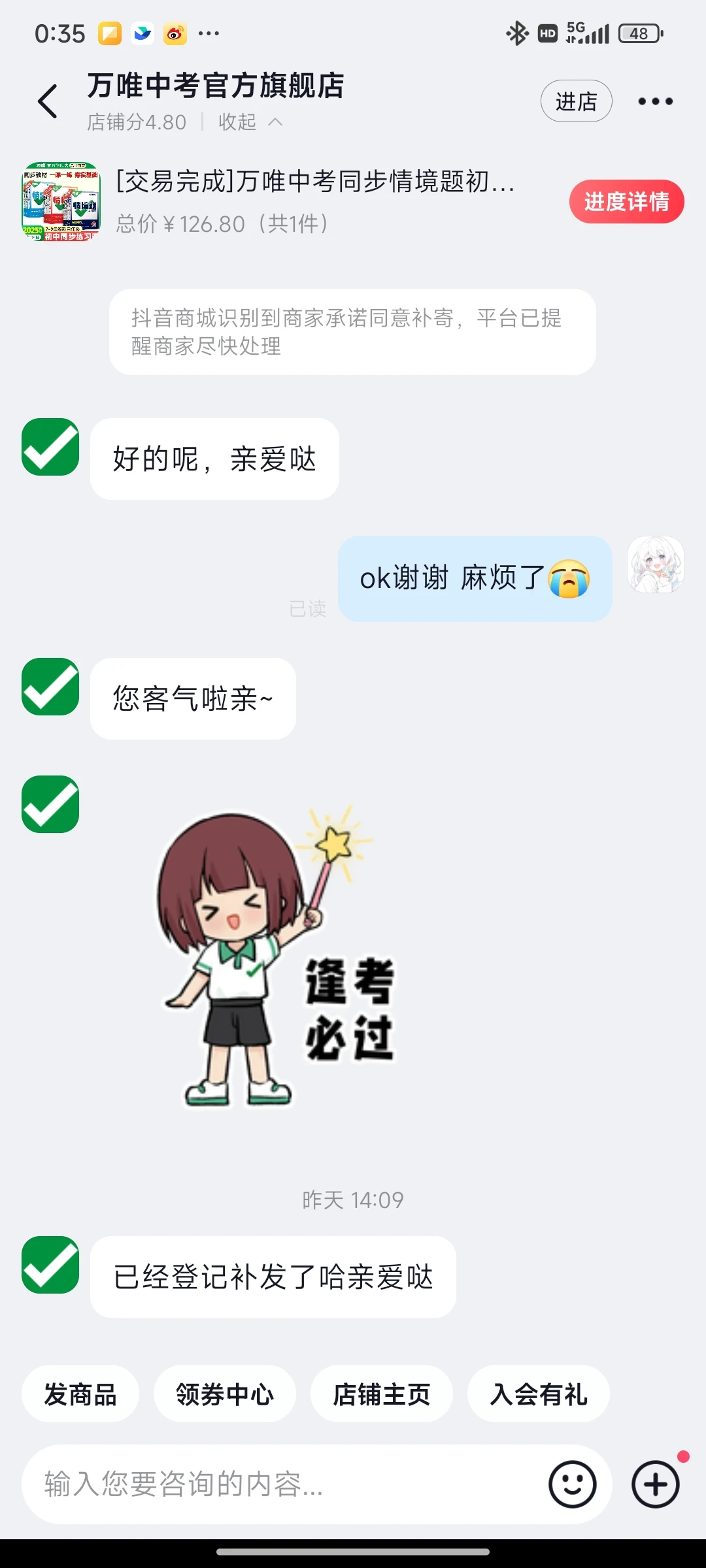Screen dimensions: 706x1568
Task: Open the emoji picker
Action: click(572, 1484)
